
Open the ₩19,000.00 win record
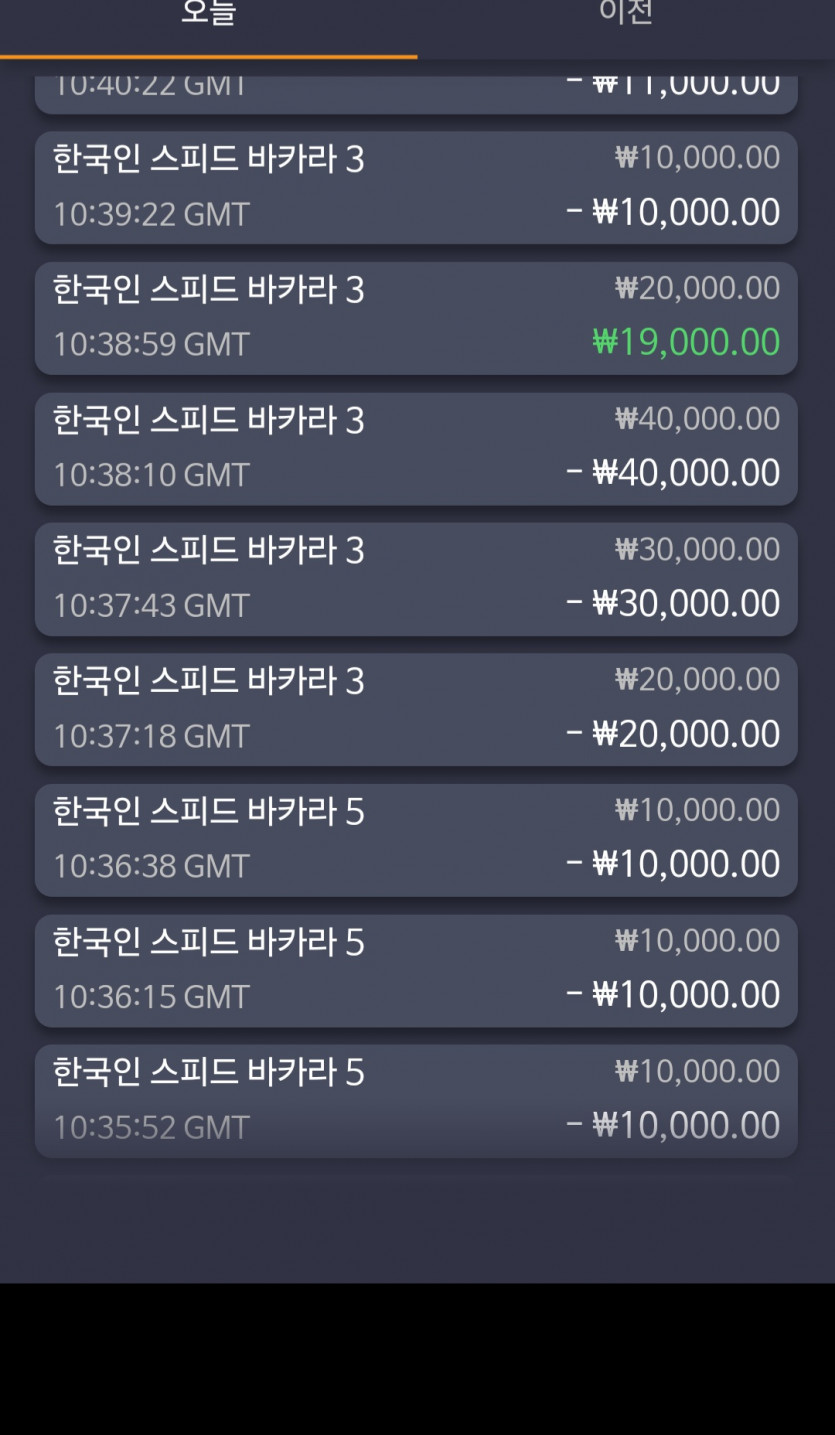pos(416,318)
